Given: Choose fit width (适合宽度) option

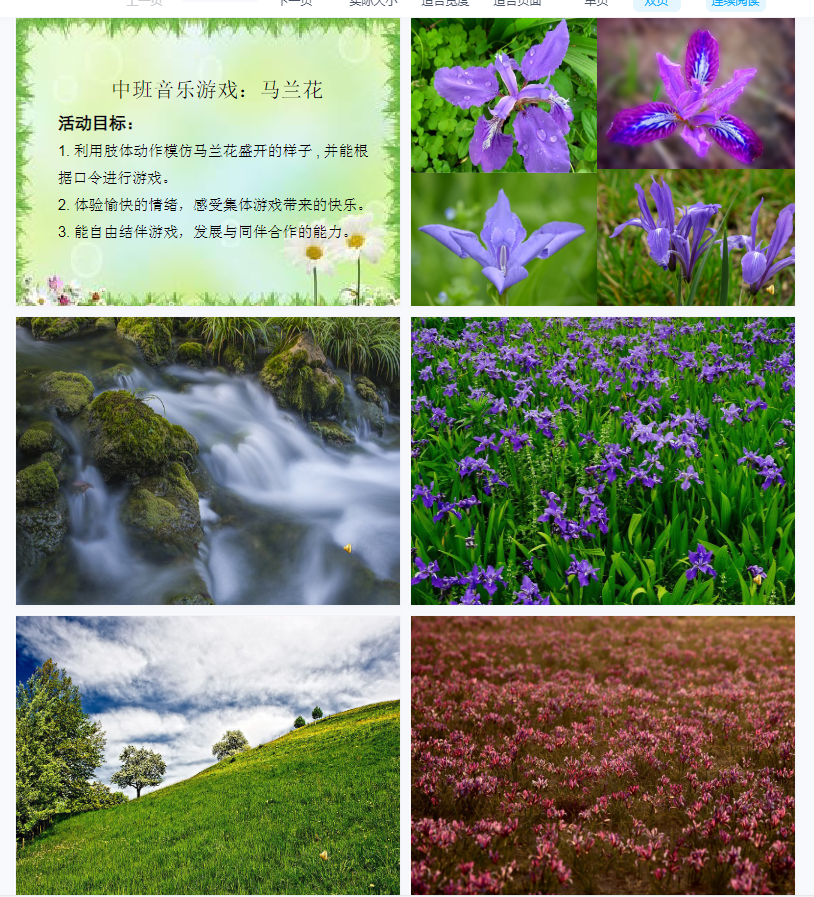Looking at the screenshot, I should click(x=445, y=2).
